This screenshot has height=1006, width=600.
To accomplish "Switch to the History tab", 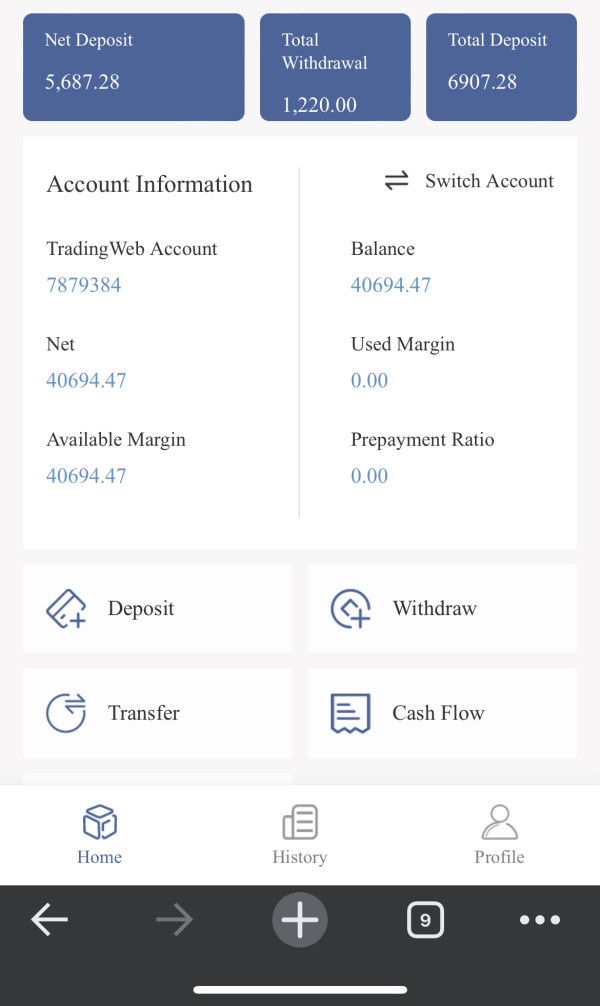I will 300,835.
